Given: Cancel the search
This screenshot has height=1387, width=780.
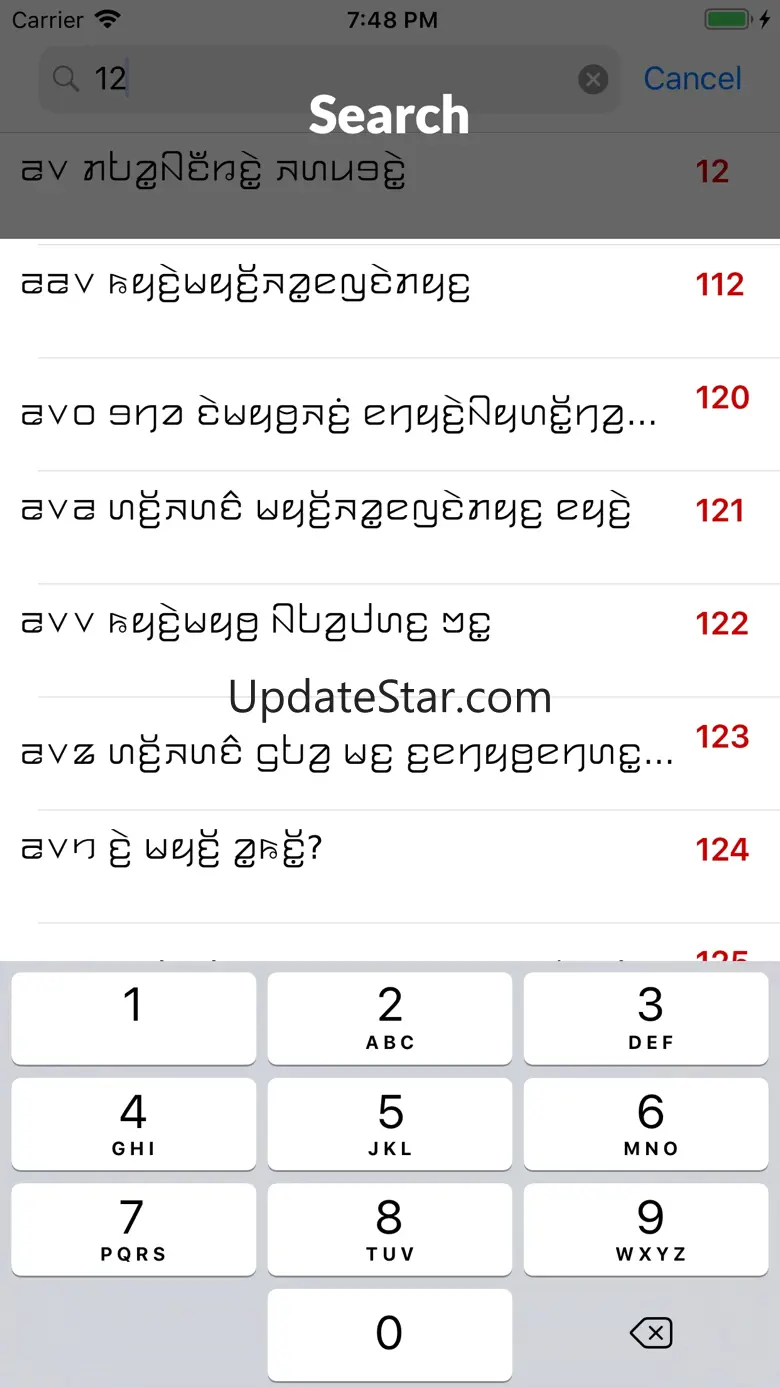Looking at the screenshot, I should pos(692,79).
